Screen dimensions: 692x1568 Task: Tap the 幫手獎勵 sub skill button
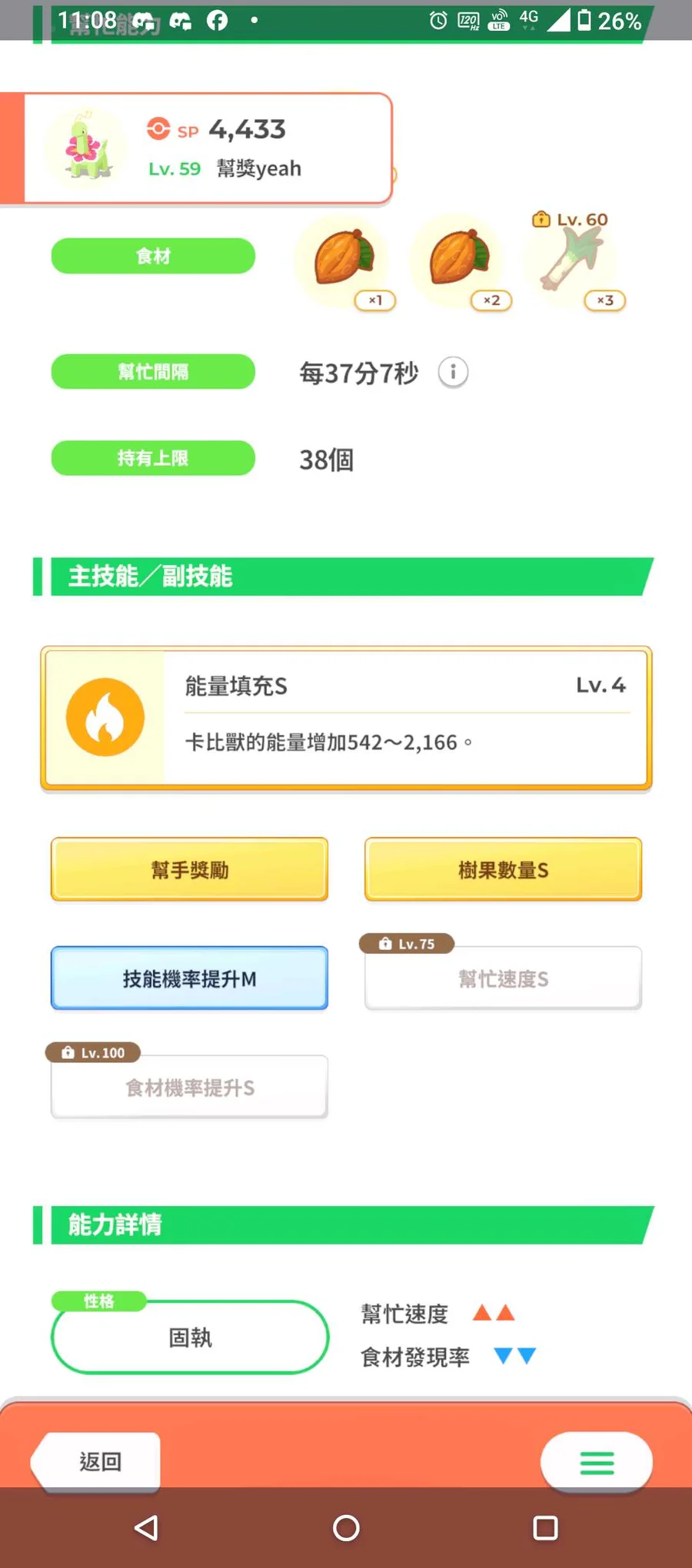coord(189,869)
